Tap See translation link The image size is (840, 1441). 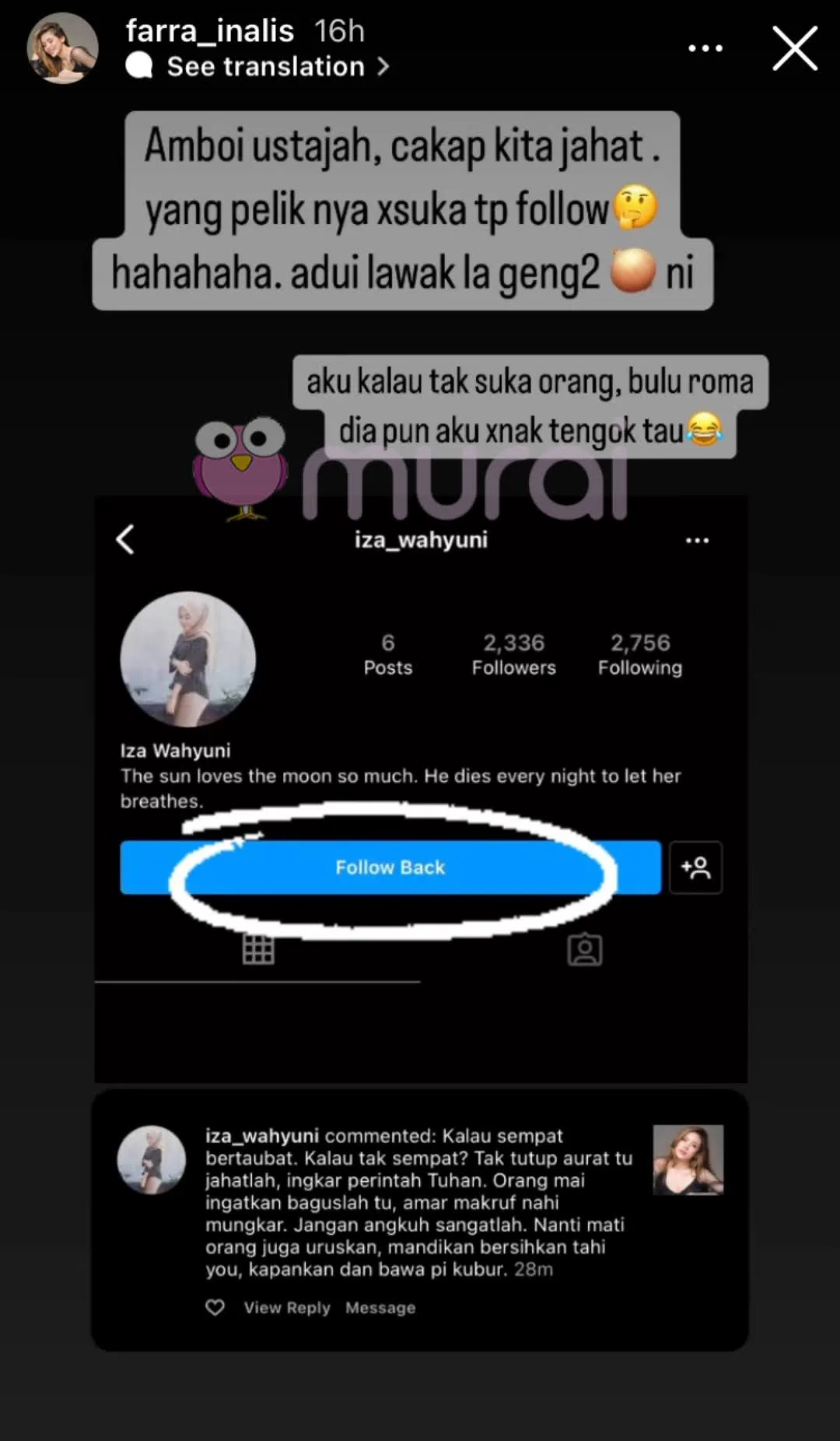point(264,67)
